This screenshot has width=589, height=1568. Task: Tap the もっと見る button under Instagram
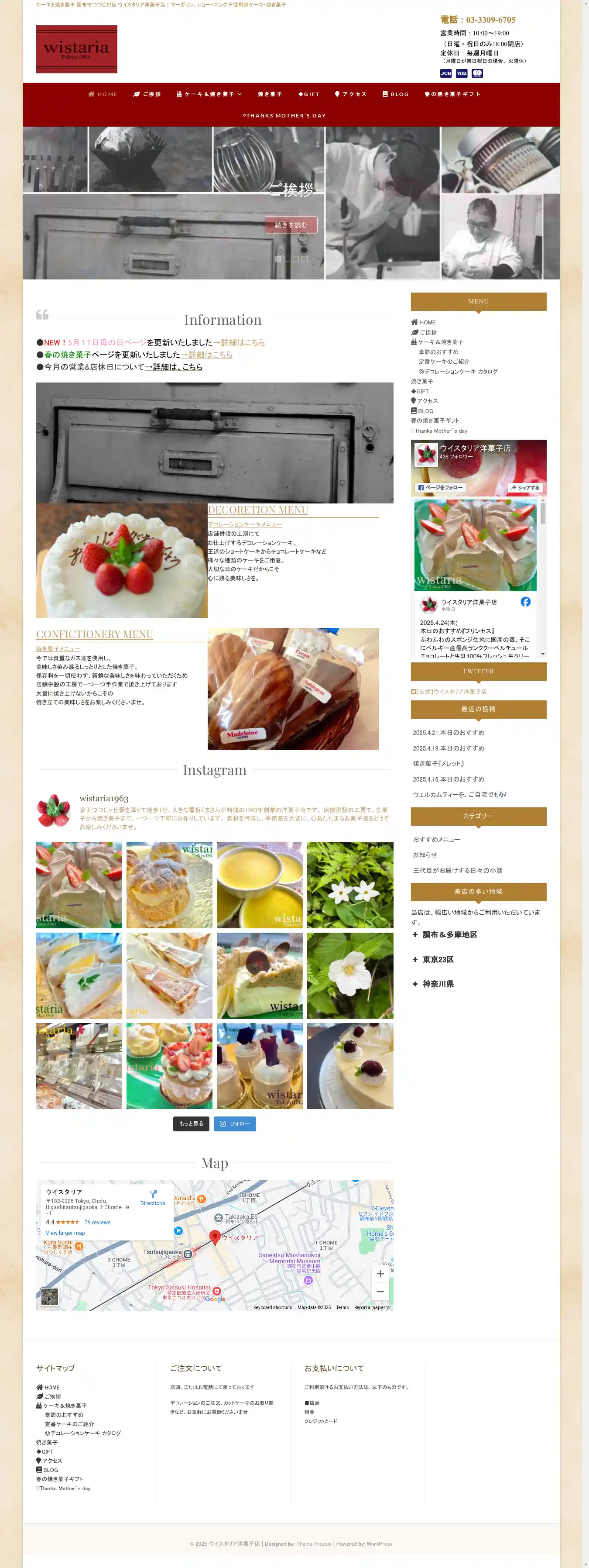pos(191,1123)
